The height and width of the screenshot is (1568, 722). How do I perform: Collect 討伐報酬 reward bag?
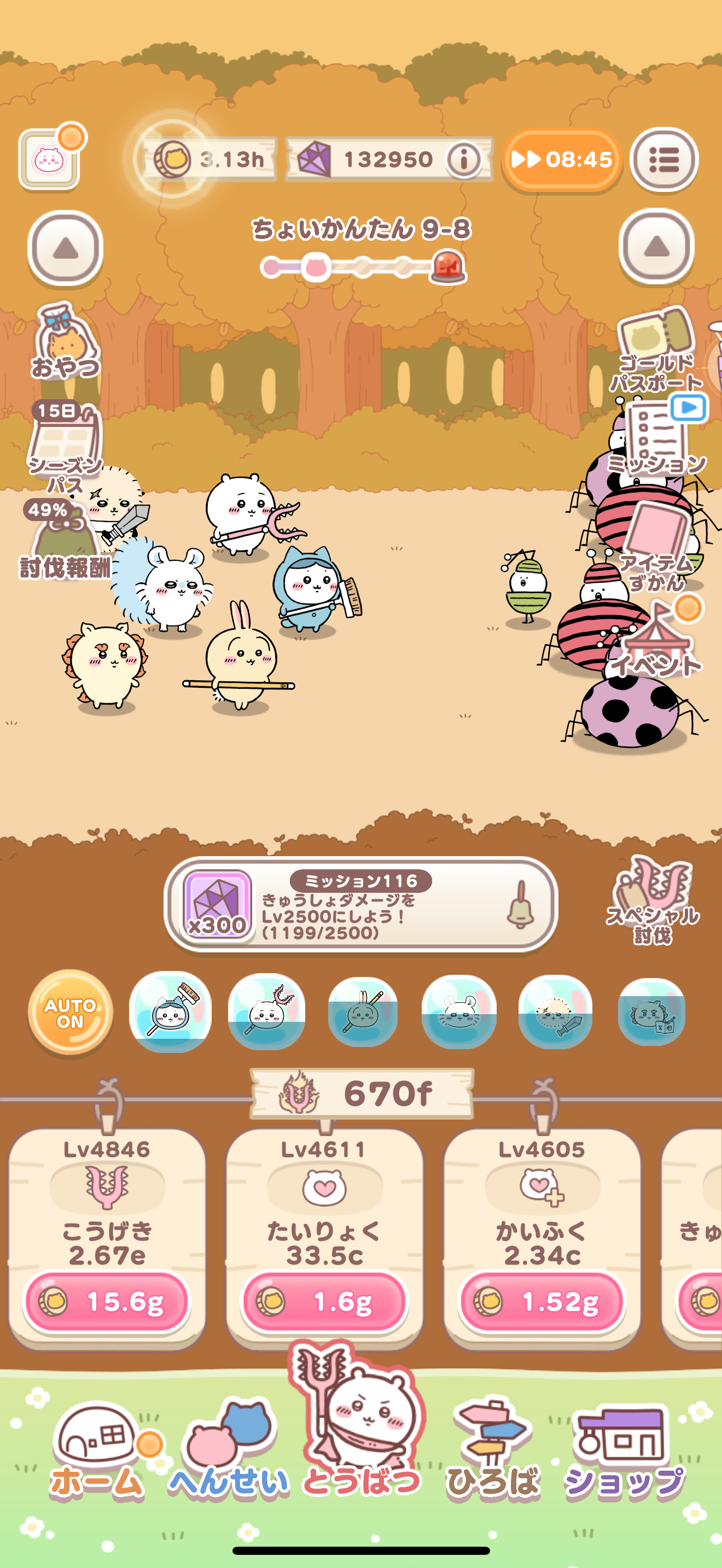pyautogui.click(x=64, y=542)
